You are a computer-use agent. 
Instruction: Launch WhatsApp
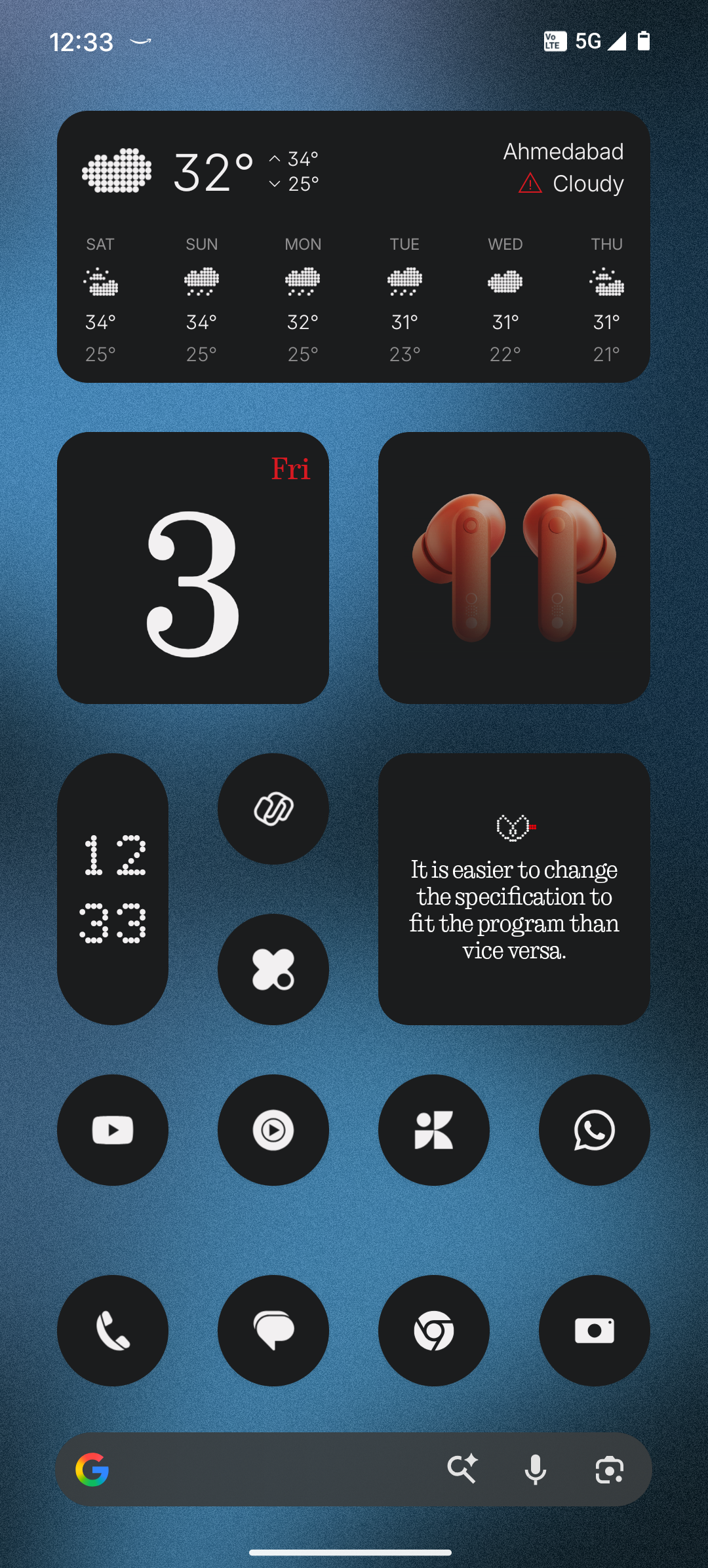(595, 1130)
